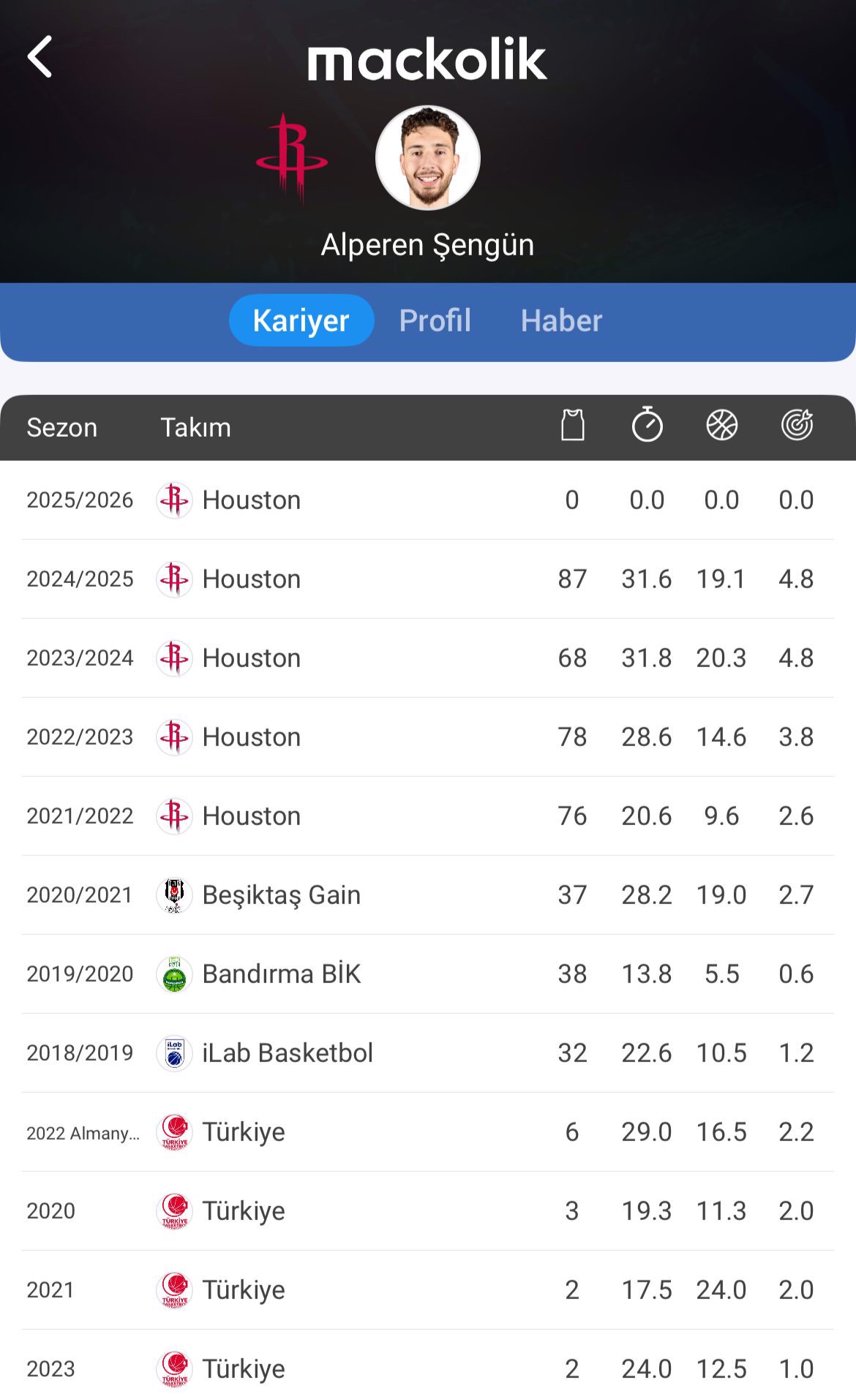The image size is (856, 1400).
Task: Open the 2020/2021 Beşiktaş Gain row
Action: click(428, 895)
